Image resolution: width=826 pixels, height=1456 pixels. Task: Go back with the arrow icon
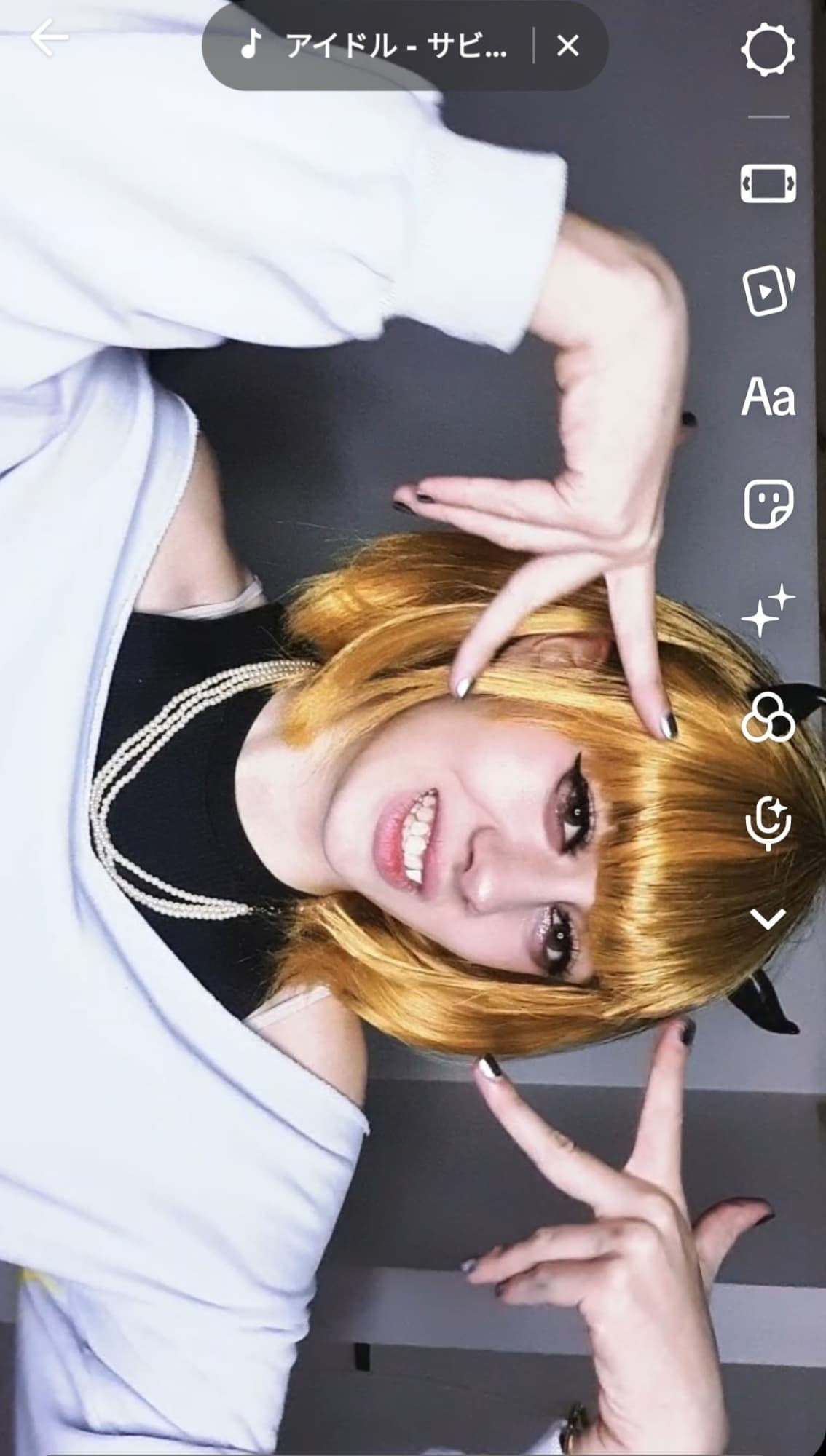[x=50, y=39]
